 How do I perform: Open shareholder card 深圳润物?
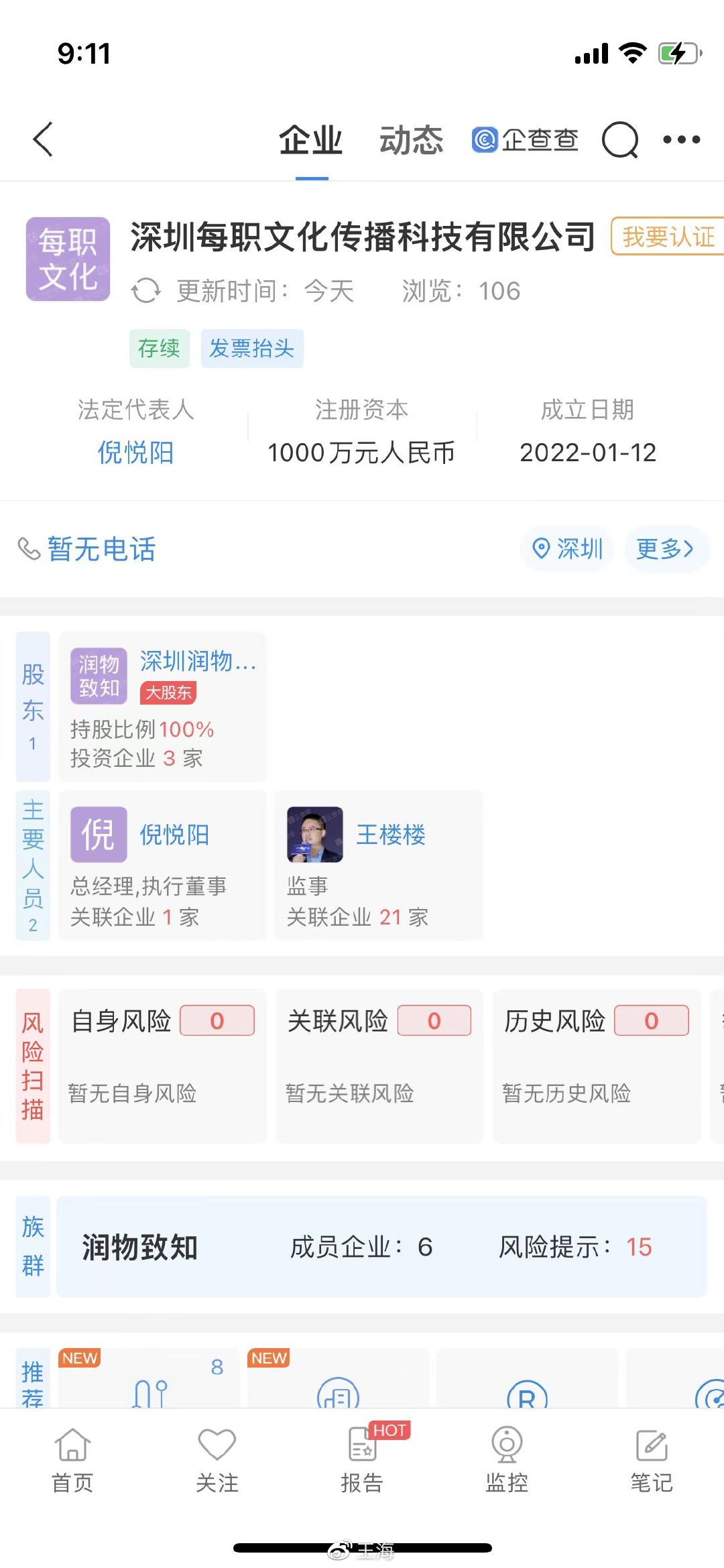(163, 707)
